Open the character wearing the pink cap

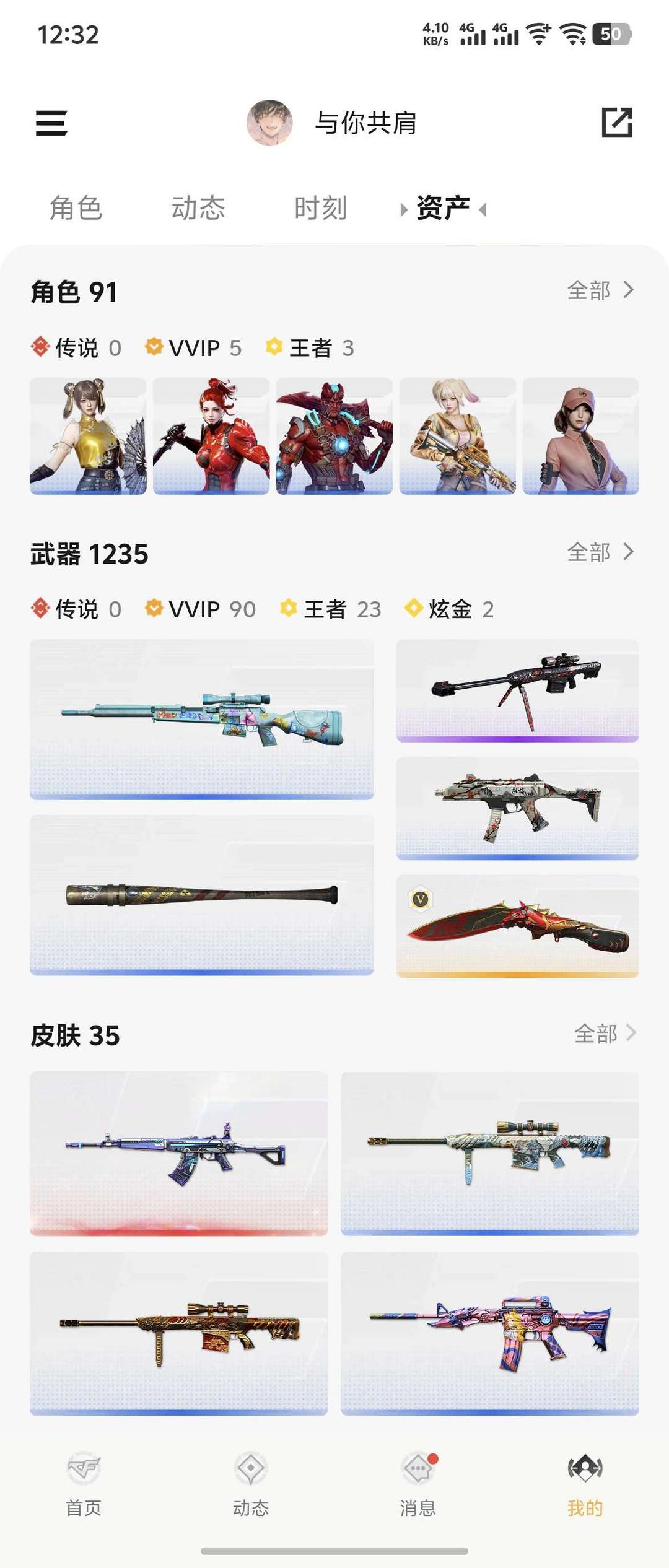click(580, 436)
